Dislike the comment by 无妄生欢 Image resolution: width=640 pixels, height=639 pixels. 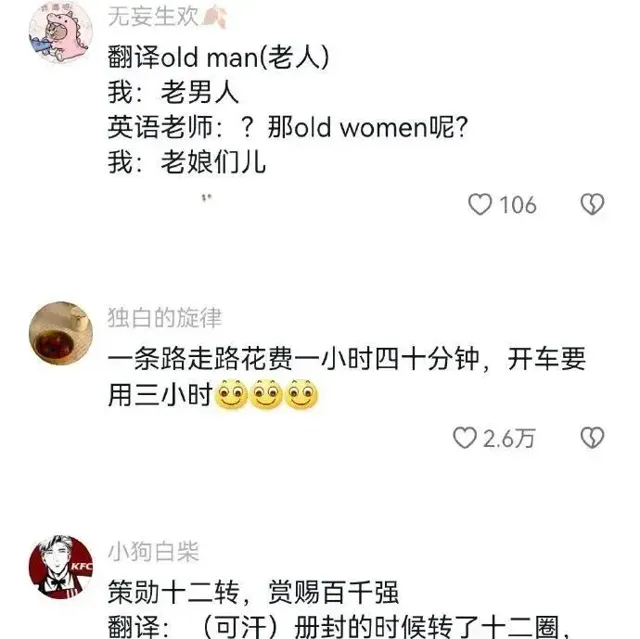click(x=593, y=205)
